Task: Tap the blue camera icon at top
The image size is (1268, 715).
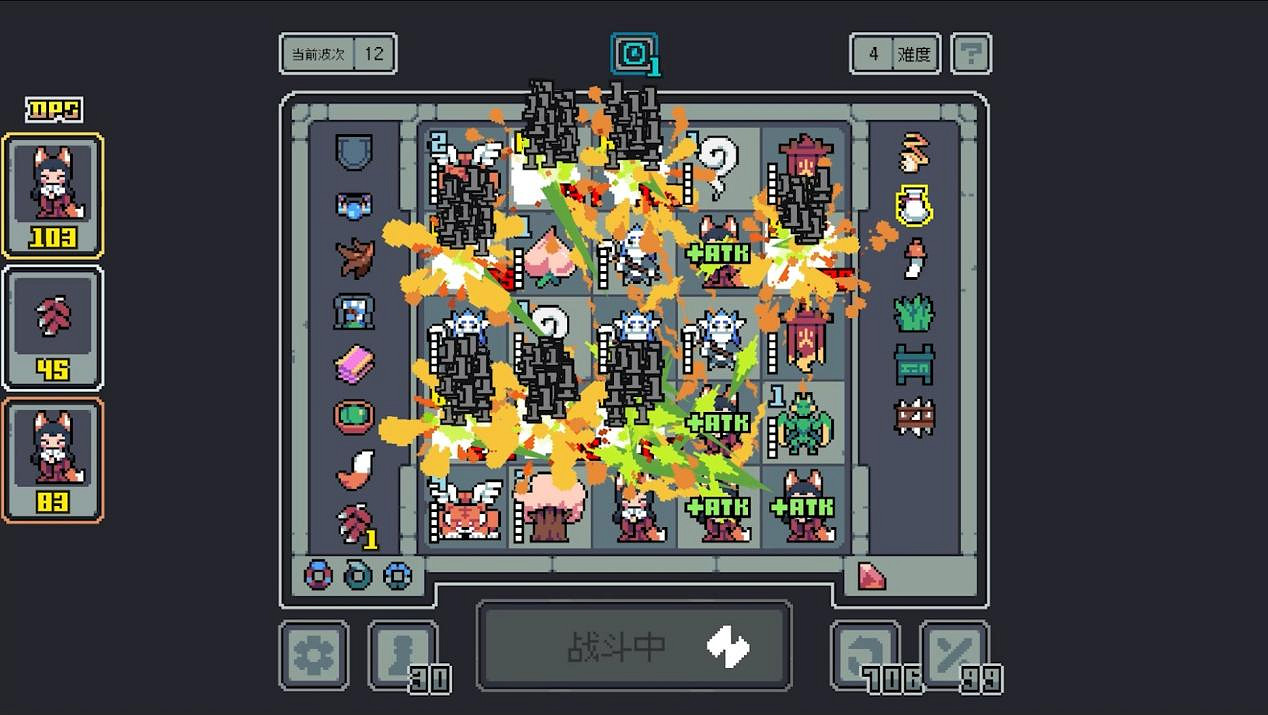Action: 634,54
